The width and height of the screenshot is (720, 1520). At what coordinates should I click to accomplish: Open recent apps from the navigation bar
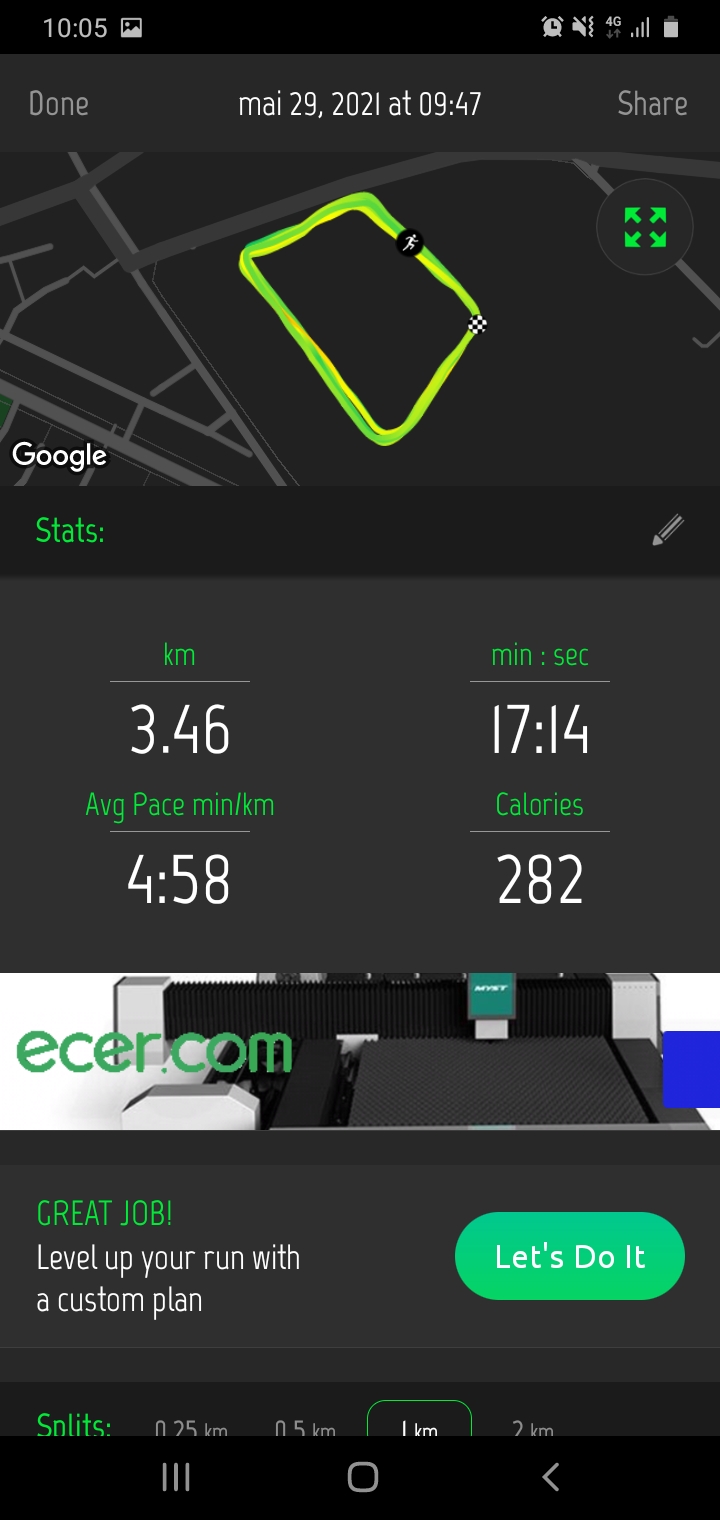[176, 1477]
